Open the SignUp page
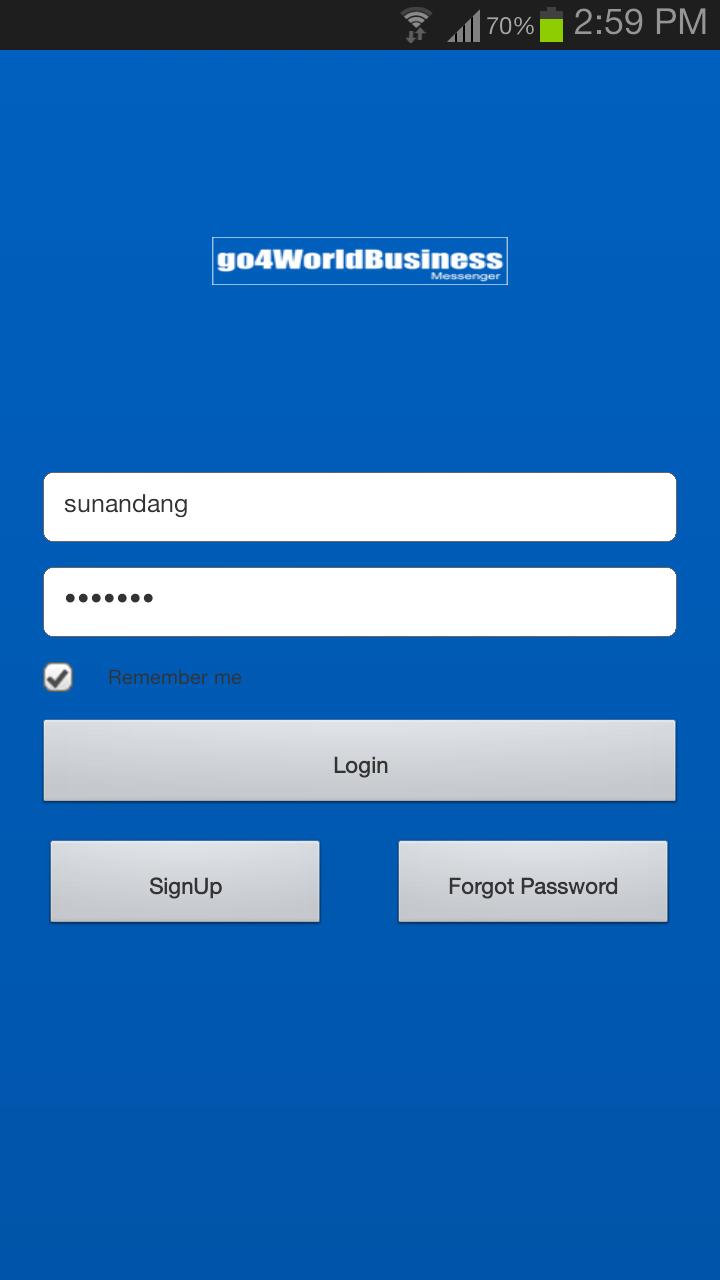Image resolution: width=720 pixels, height=1280 pixels. click(x=185, y=881)
